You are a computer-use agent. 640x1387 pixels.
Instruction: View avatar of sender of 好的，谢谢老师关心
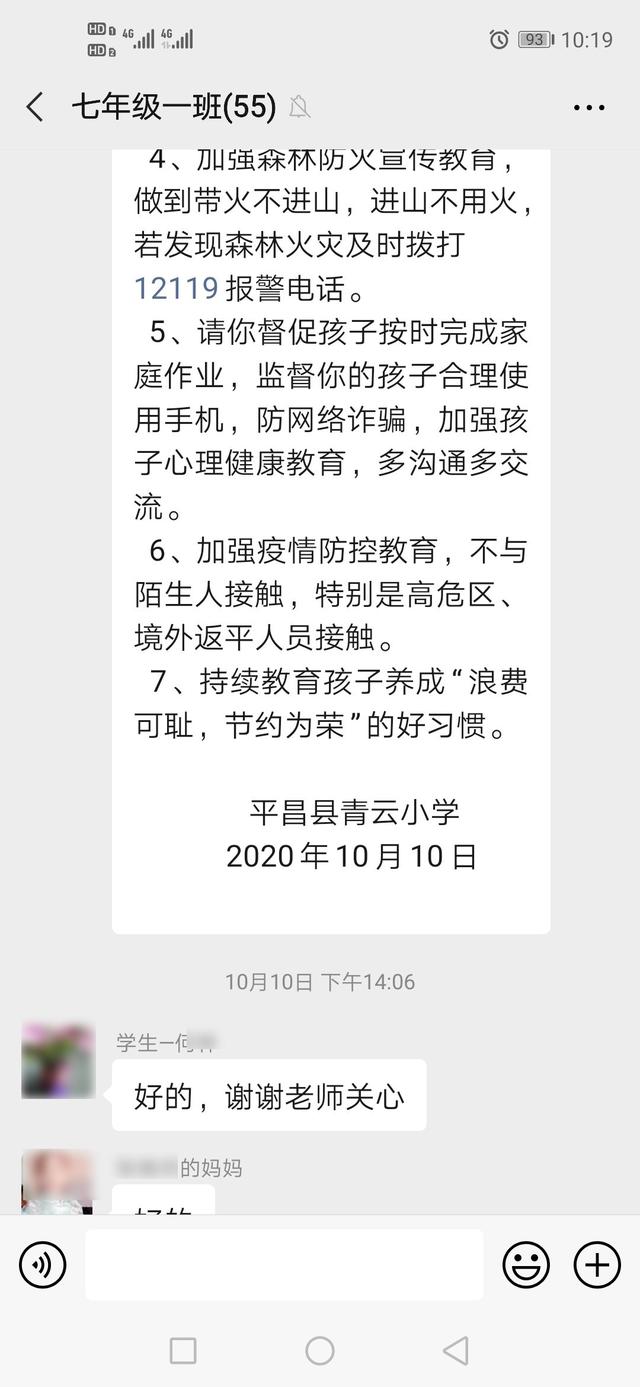point(58,1061)
